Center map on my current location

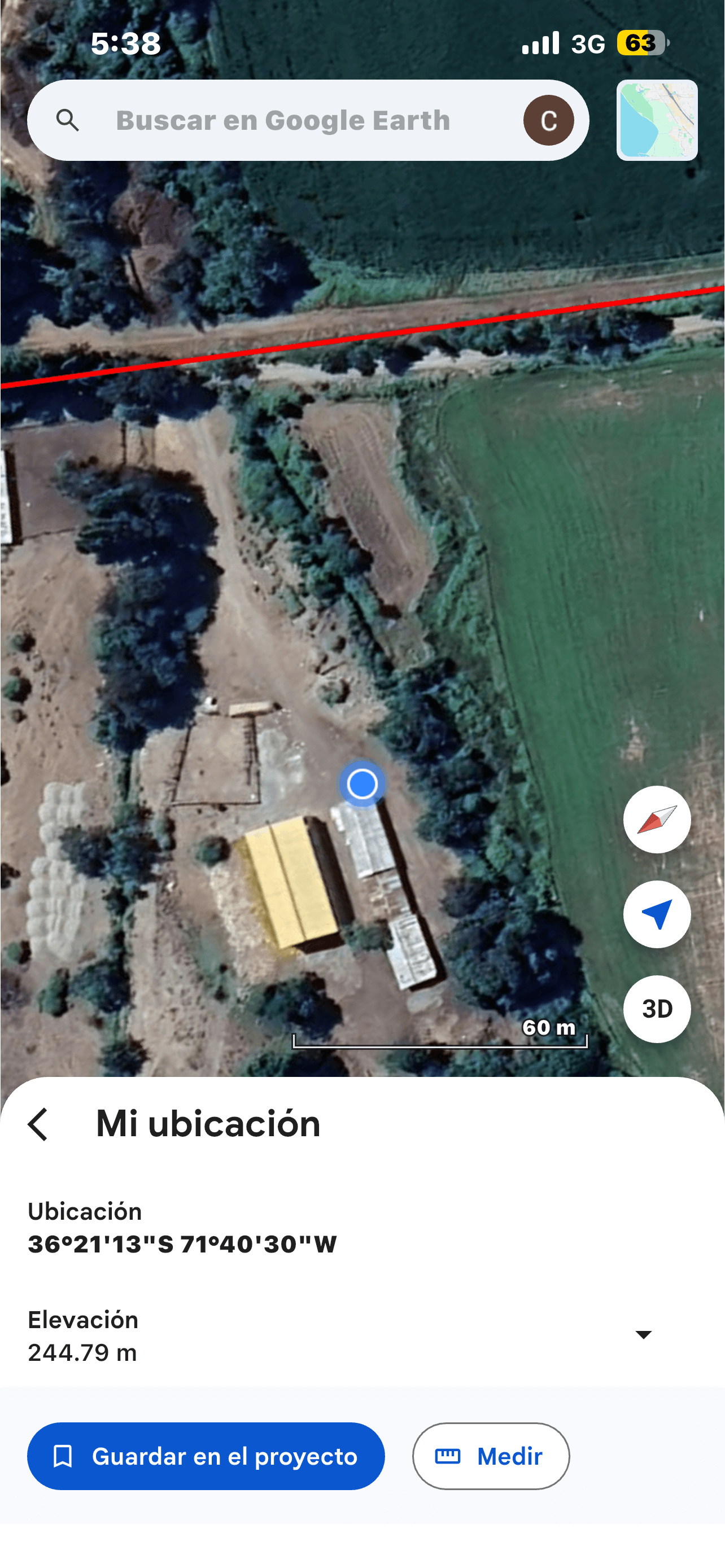tap(657, 914)
